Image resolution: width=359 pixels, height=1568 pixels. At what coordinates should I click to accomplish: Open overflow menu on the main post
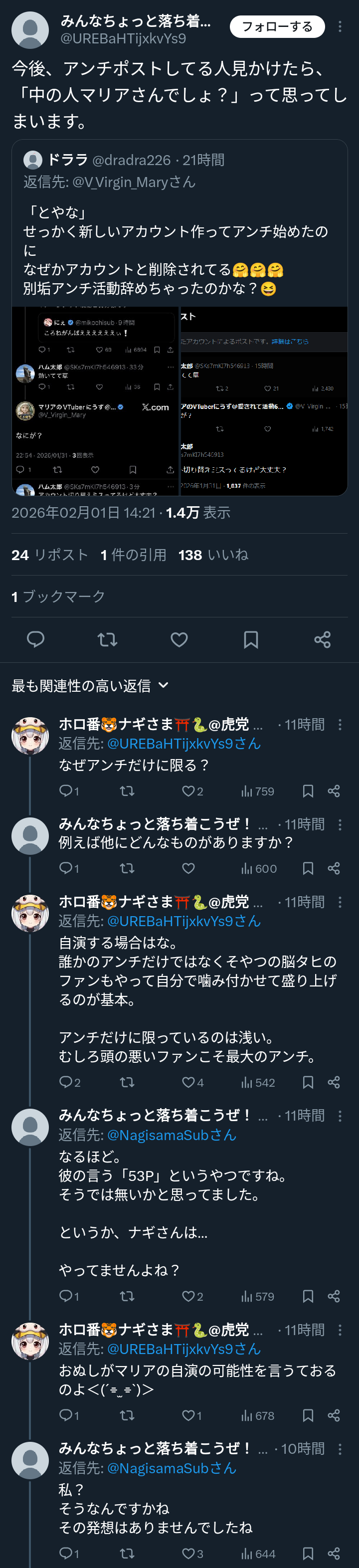[340, 27]
